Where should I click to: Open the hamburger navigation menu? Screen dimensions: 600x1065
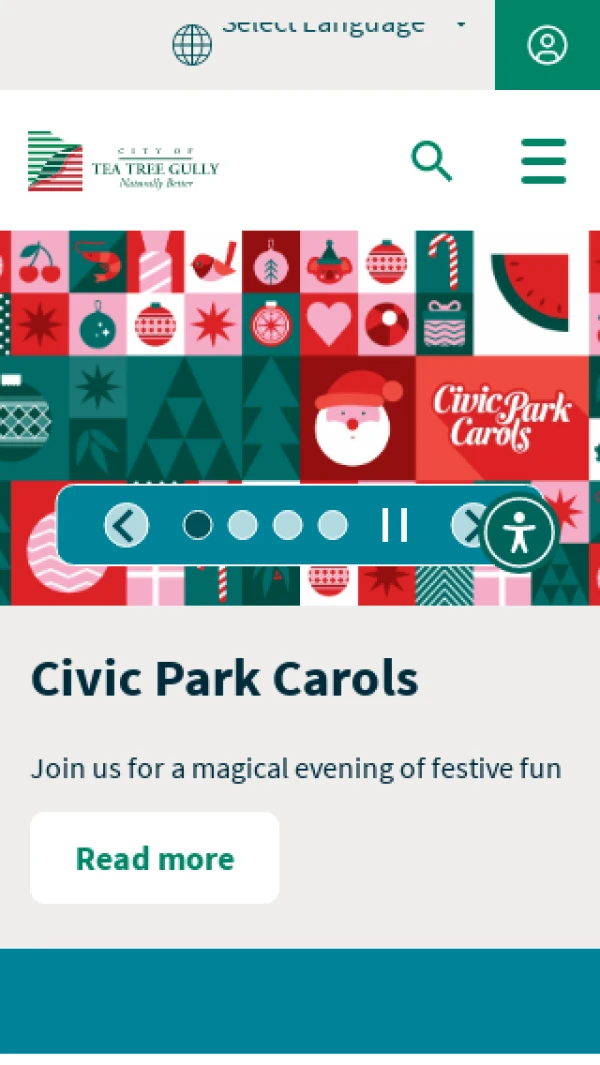coord(543,161)
